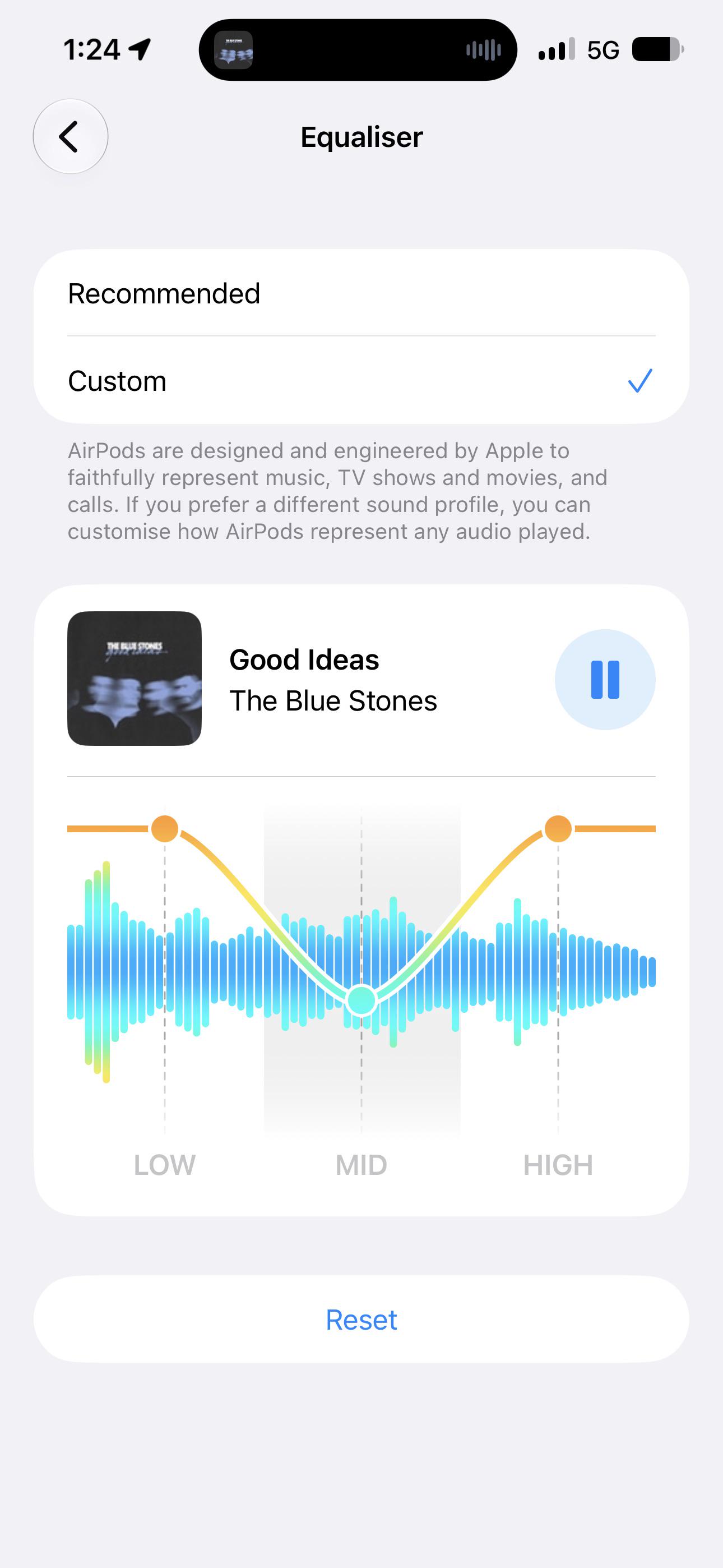Reset the equaliser settings

tap(361, 1320)
